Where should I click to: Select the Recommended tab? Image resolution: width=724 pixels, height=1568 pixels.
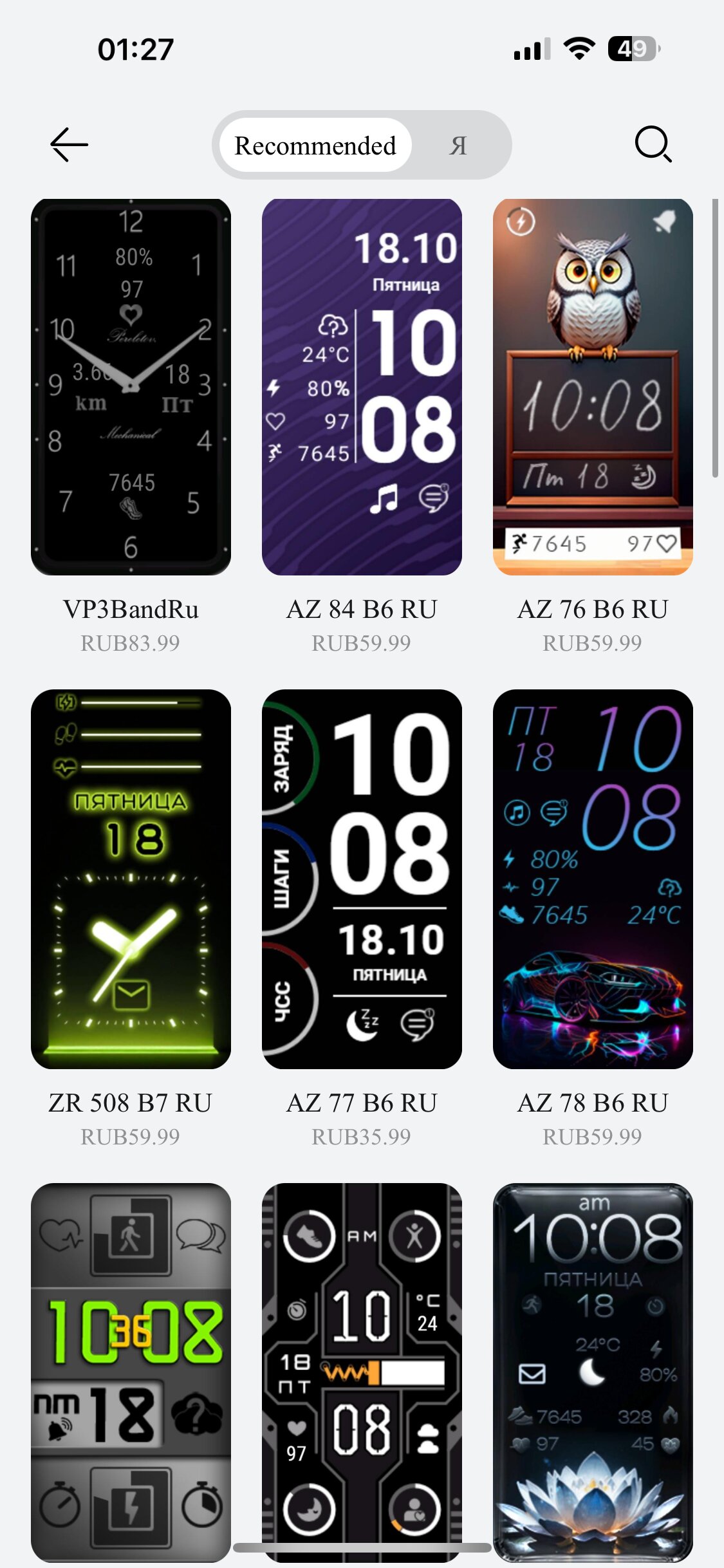tap(315, 145)
